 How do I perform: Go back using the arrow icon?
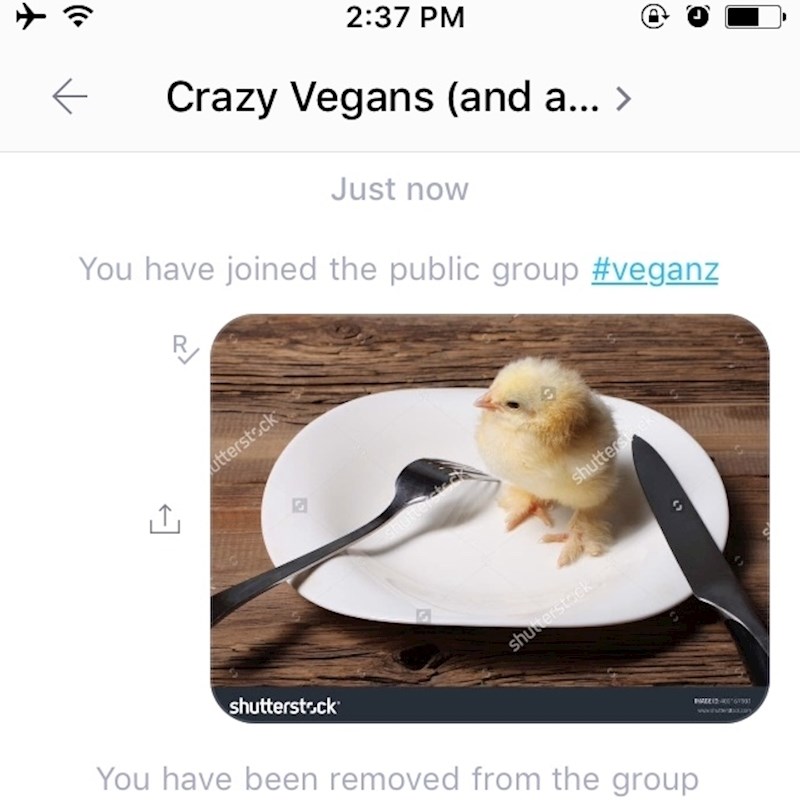(x=70, y=97)
